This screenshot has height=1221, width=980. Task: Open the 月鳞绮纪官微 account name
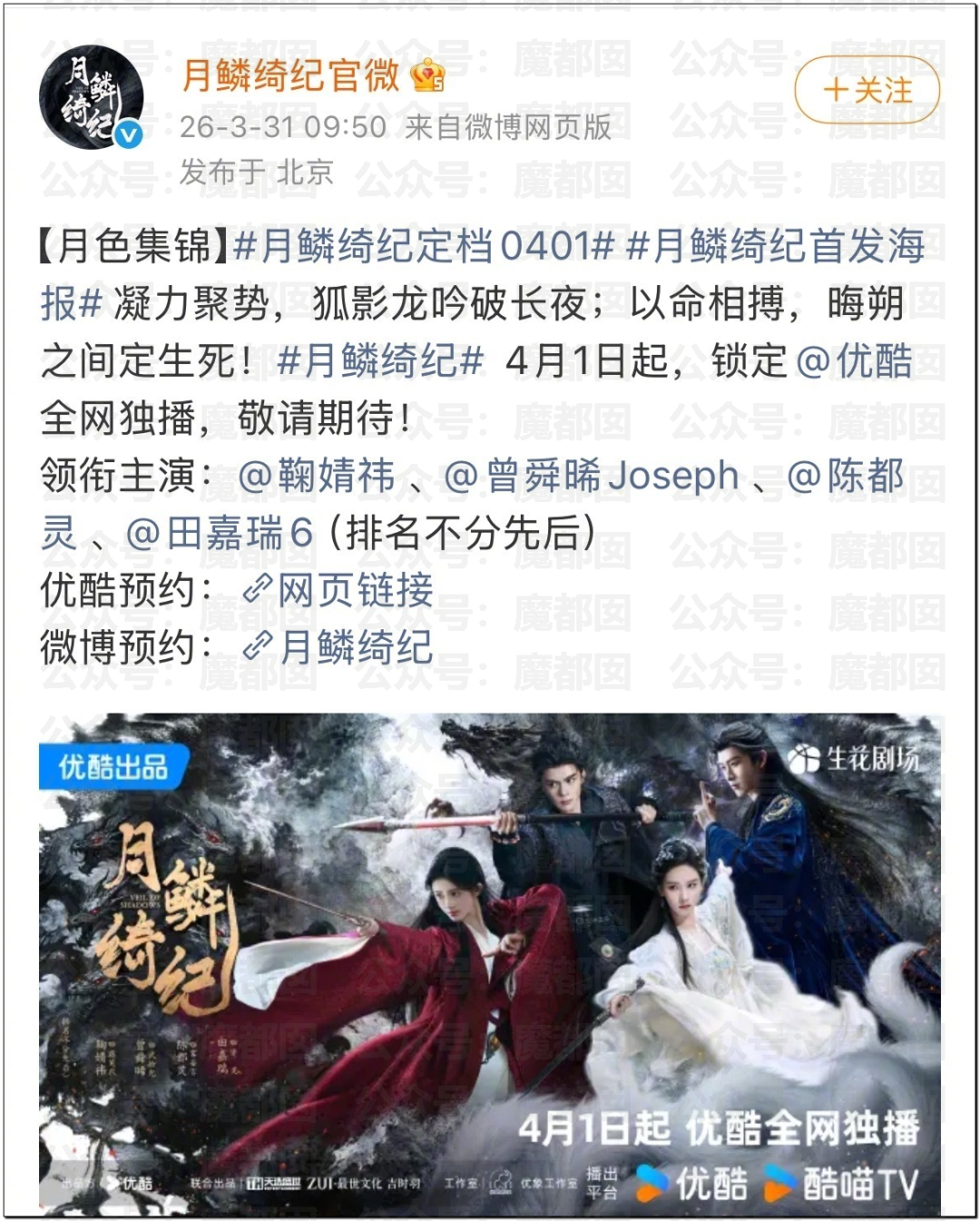[290, 75]
